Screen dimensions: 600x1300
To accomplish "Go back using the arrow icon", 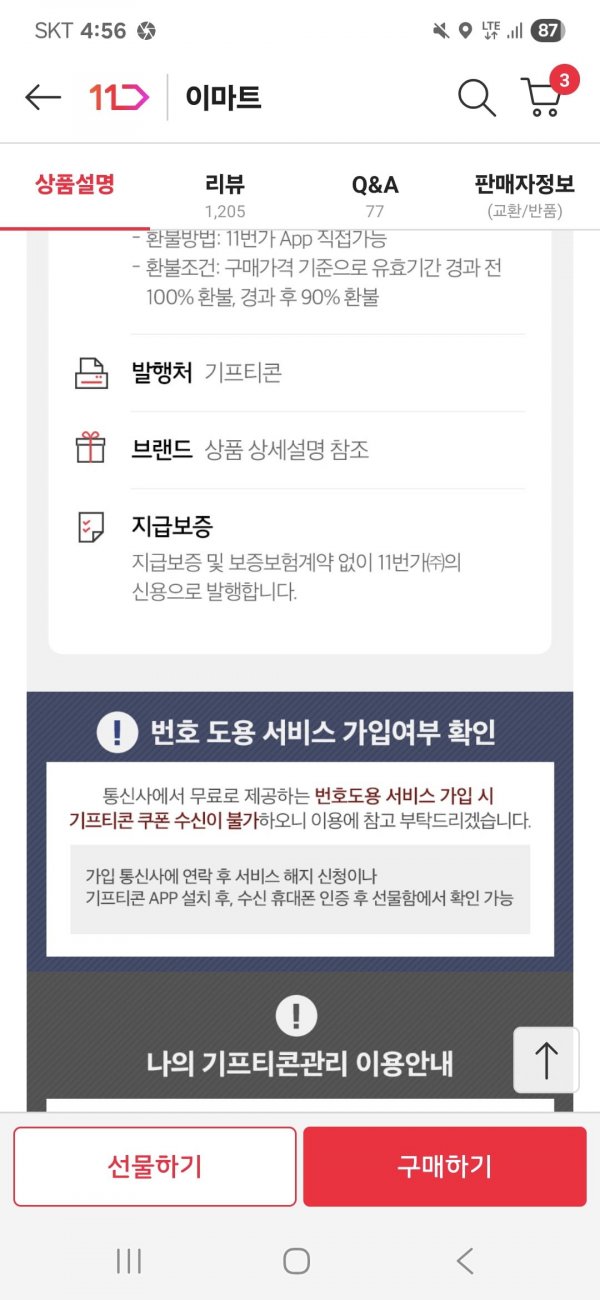I will [43, 97].
